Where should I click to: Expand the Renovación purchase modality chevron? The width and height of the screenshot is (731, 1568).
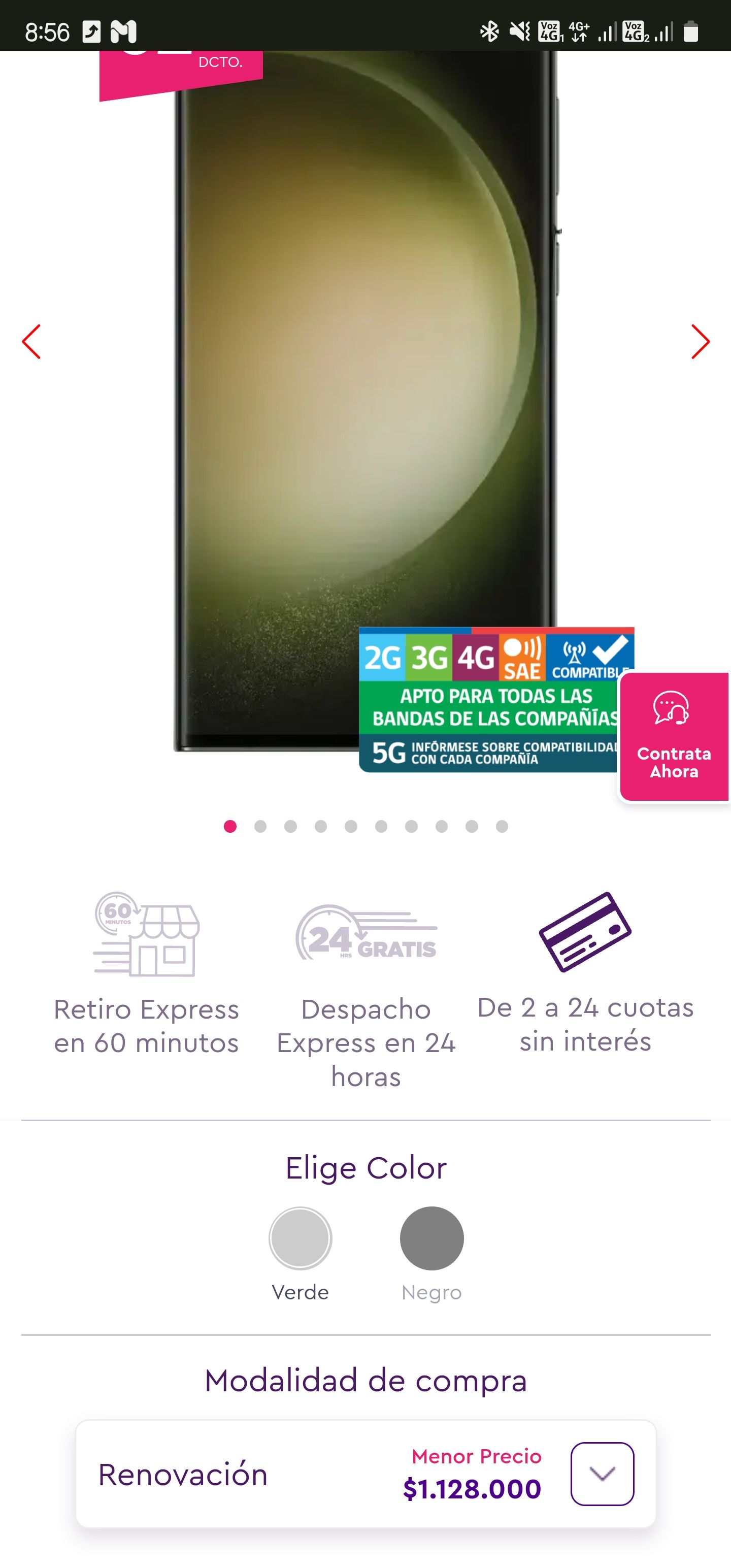click(x=603, y=1474)
